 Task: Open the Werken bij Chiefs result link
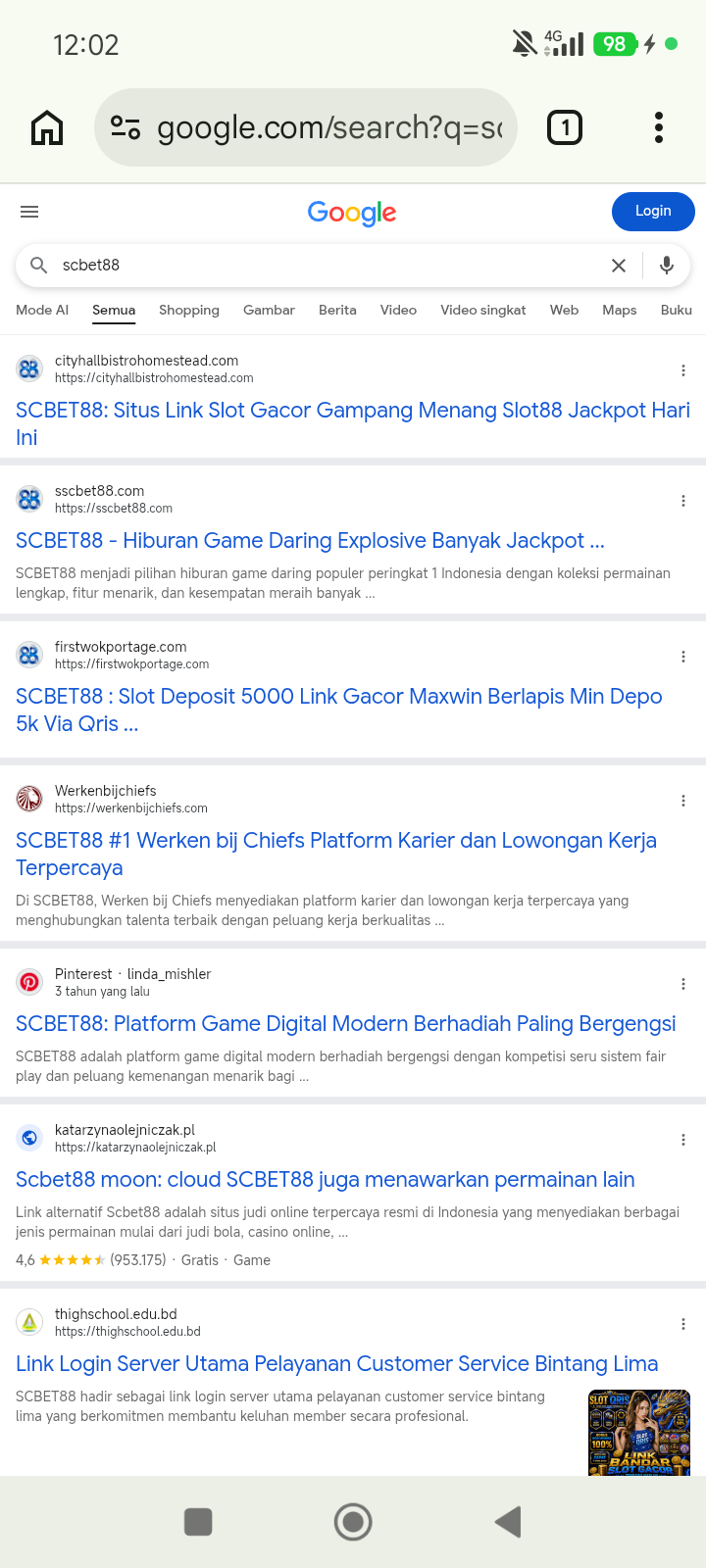[x=336, y=854]
